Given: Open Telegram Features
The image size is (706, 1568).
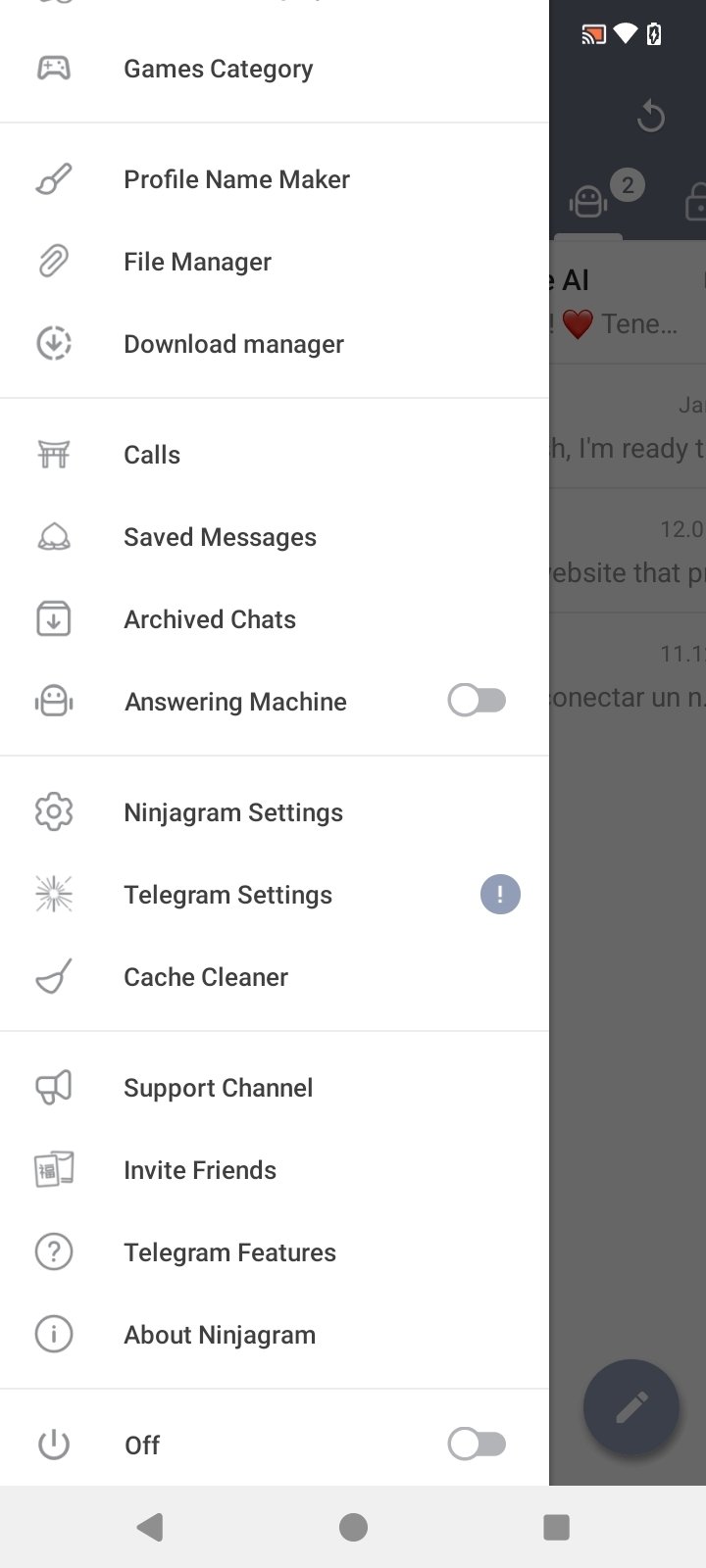Looking at the screenshot, I should [229, 1252].
